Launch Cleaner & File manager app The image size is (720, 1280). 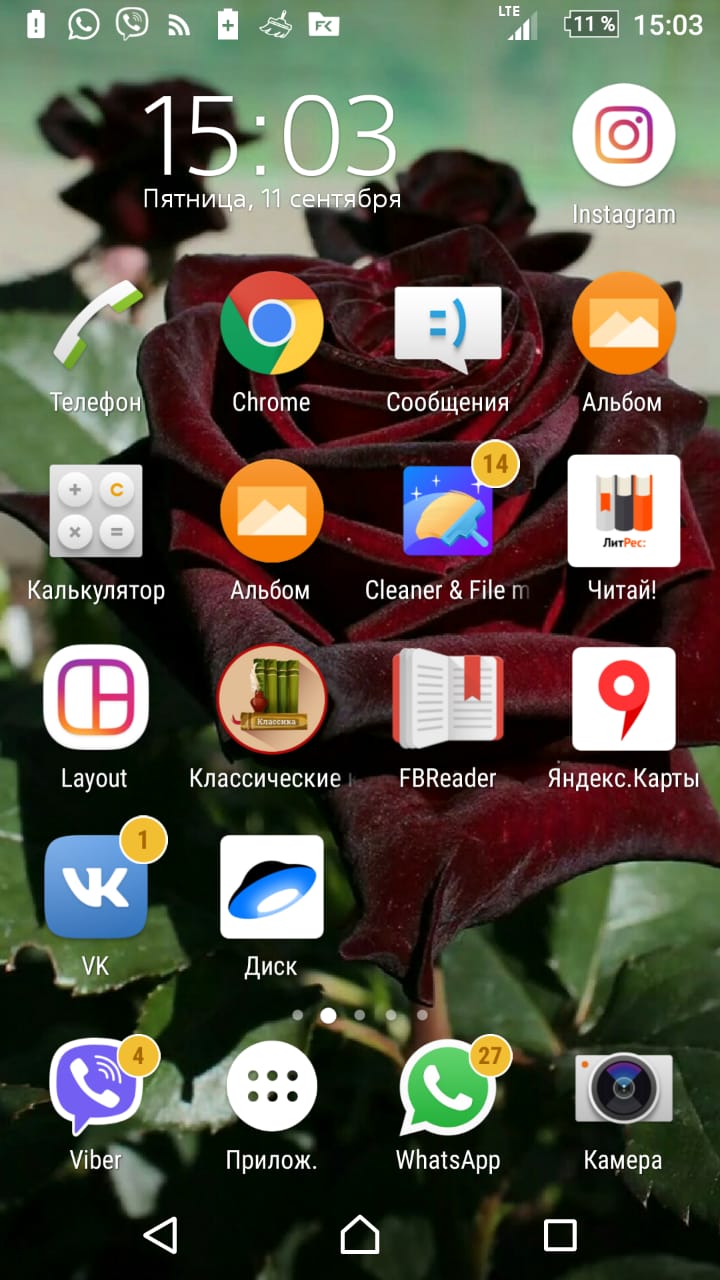447,511
